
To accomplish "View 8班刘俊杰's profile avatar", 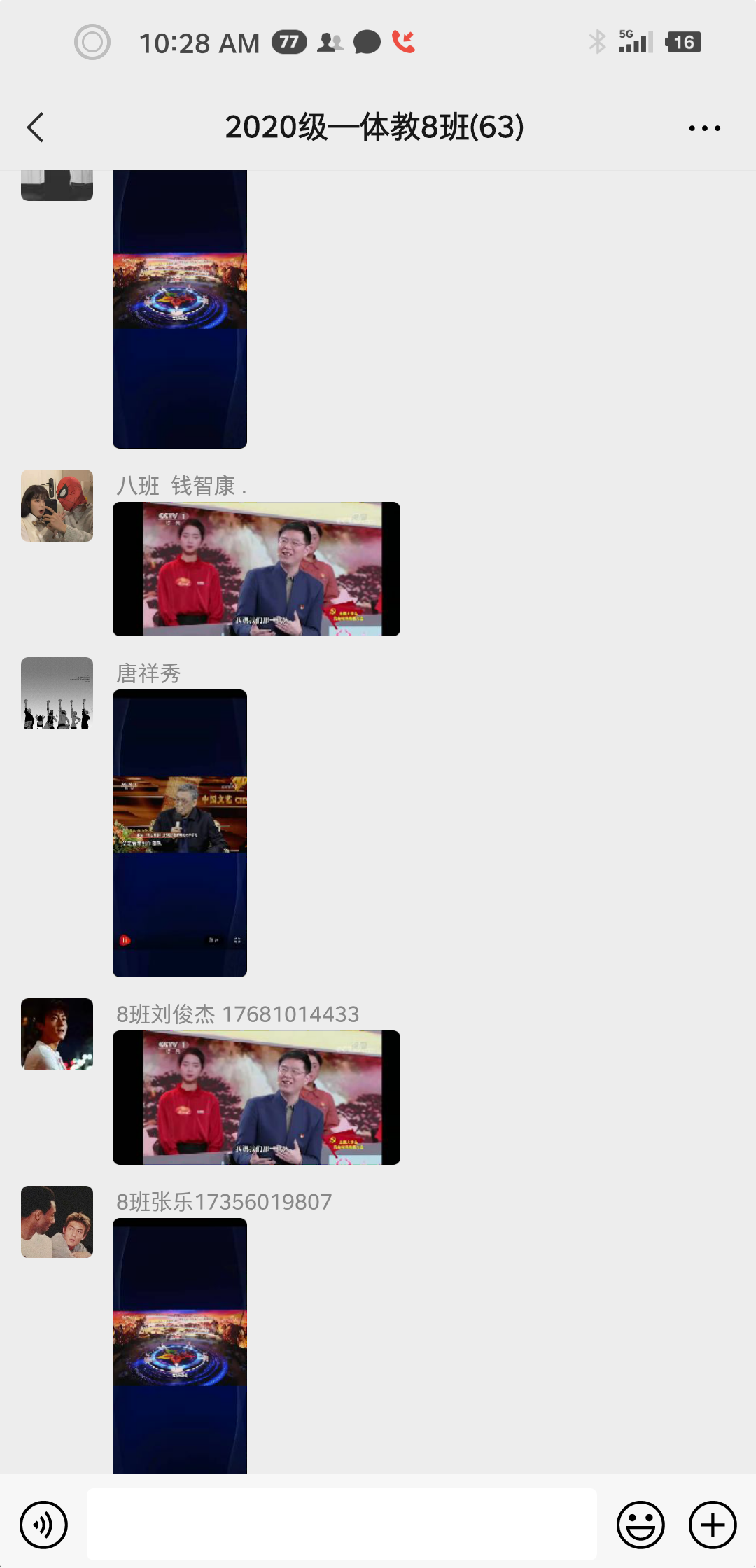I will (x=57, y=1034).
